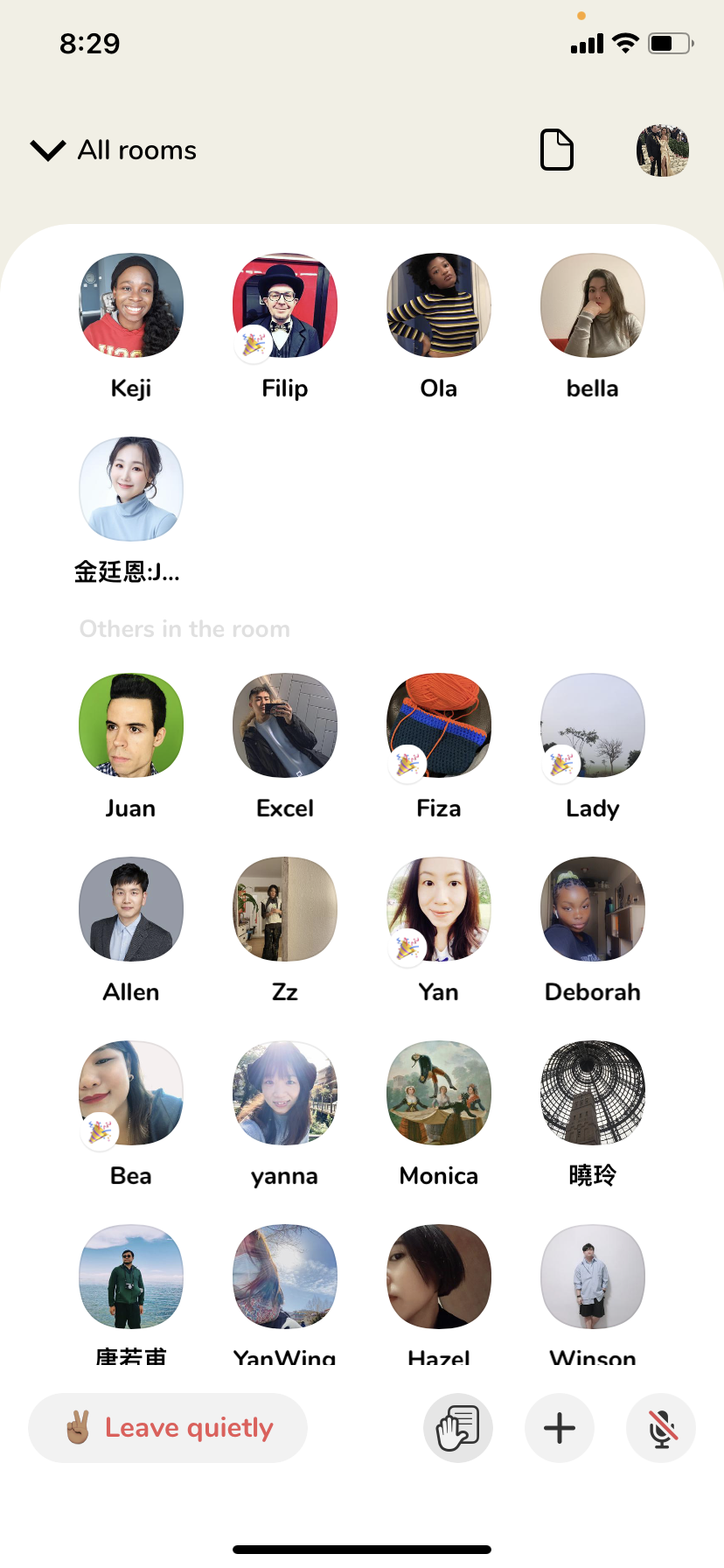The height and width of the screenshot is (1568, 724).
Task: Open Lady's profile
Action: (593, 725)
